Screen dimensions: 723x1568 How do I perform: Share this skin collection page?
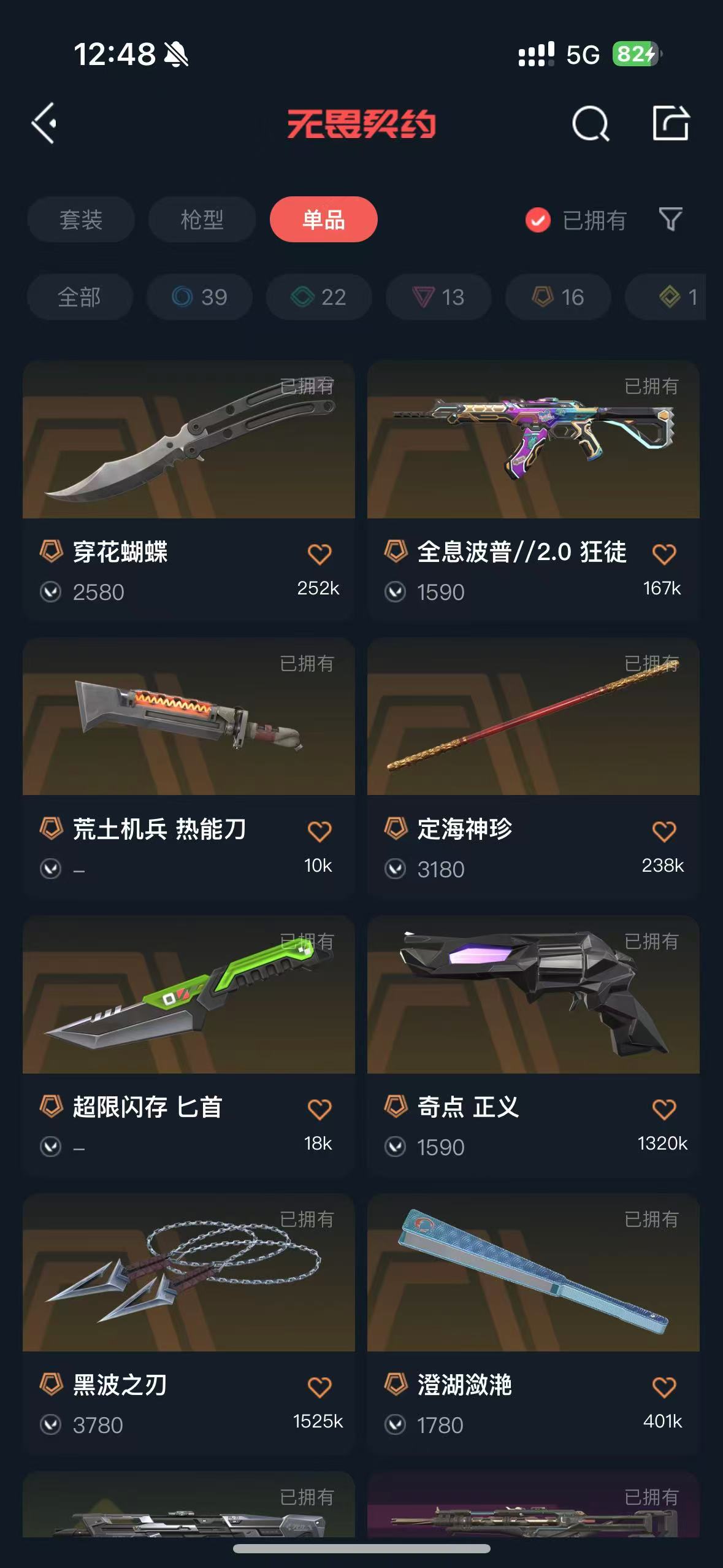pyautogui.click(x=670, y=123)
